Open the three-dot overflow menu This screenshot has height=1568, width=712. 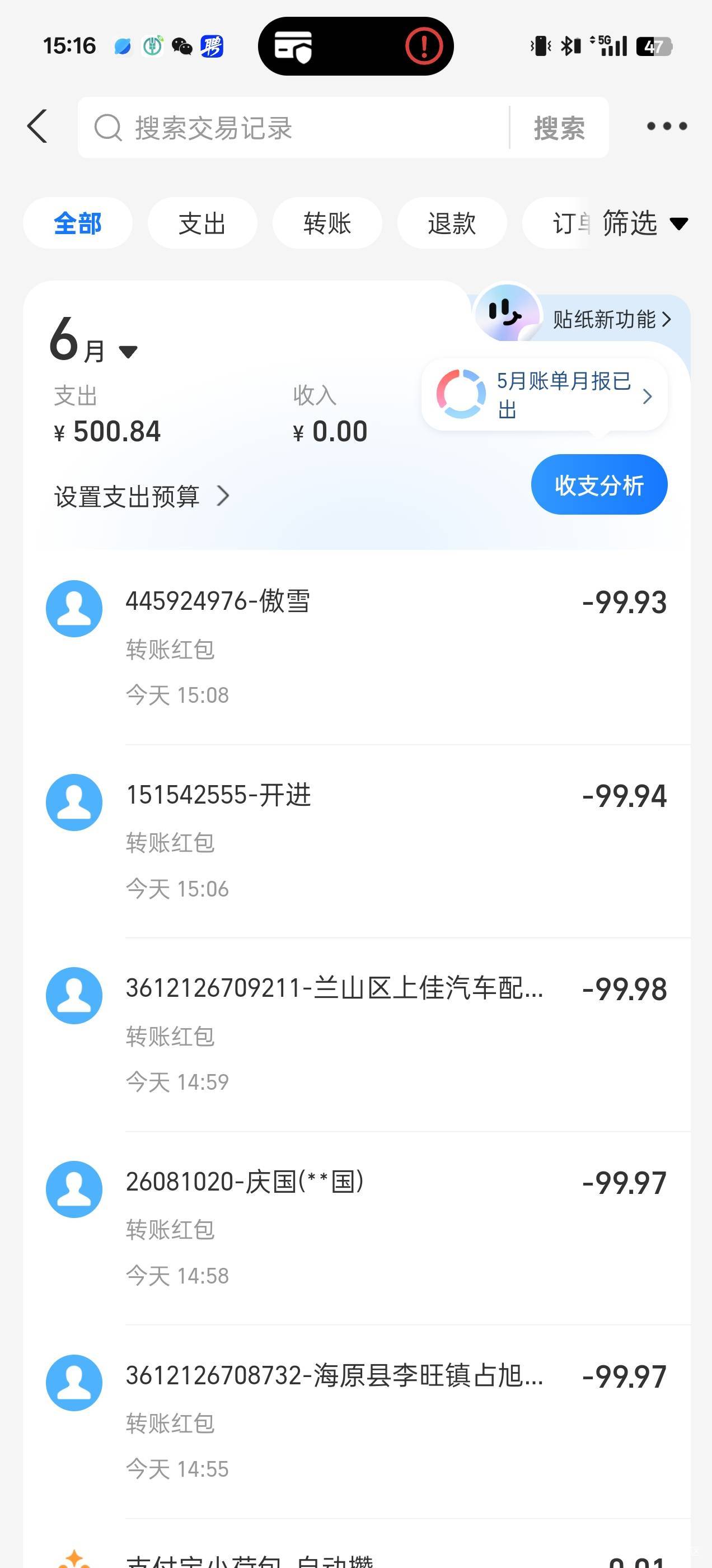[x=667, y=126]
